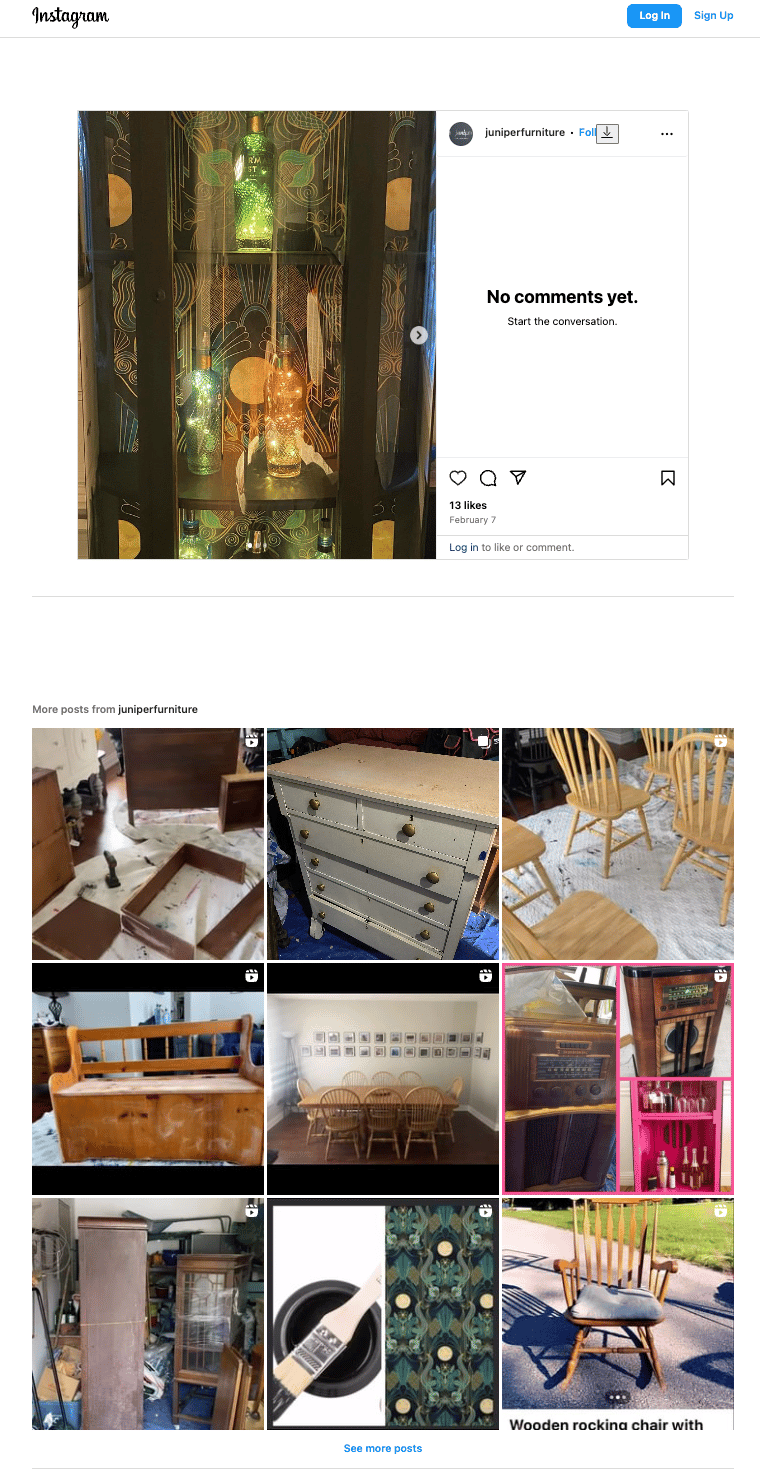Open the wooden rocking chair post

617,1313
